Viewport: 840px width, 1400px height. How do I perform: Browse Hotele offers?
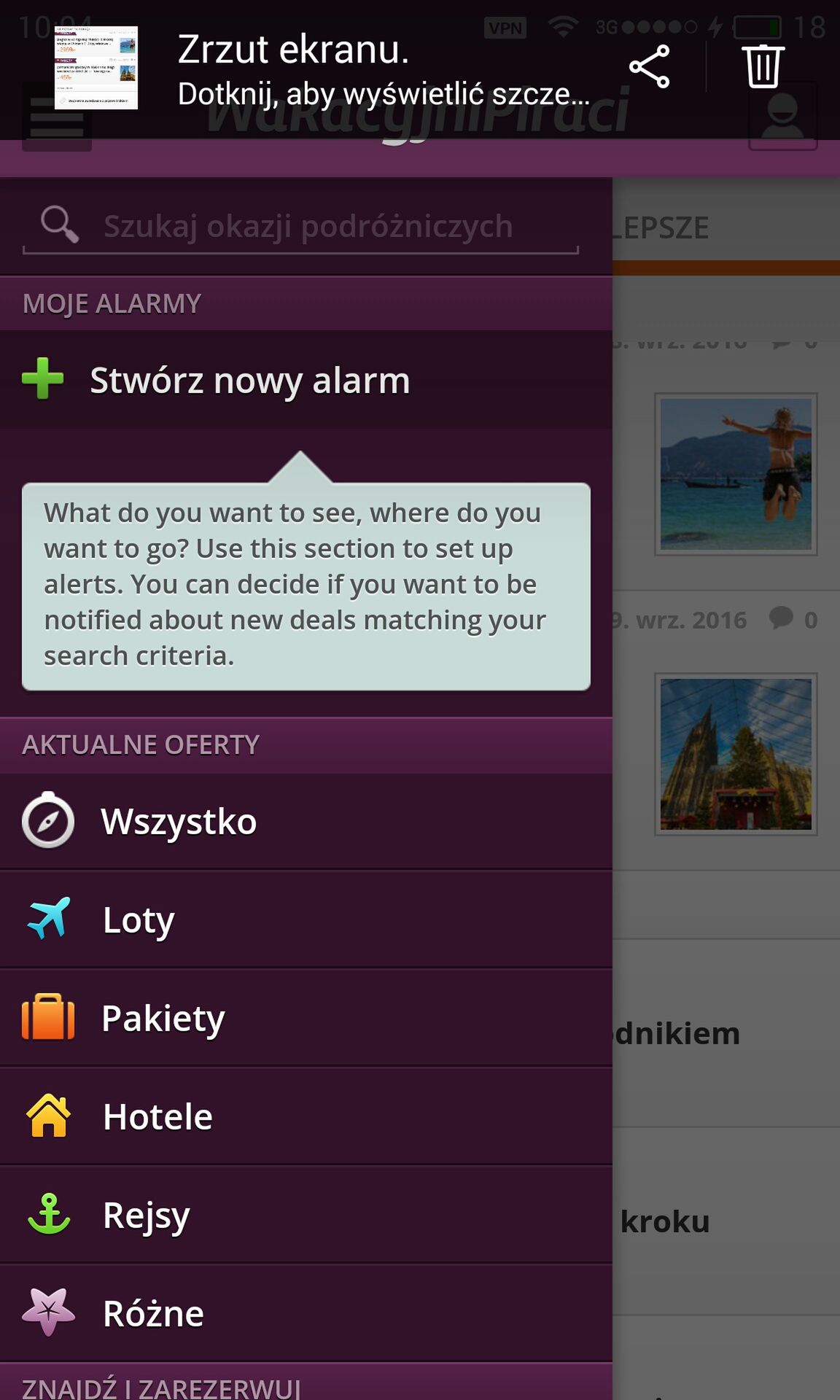click(306, 1117)
